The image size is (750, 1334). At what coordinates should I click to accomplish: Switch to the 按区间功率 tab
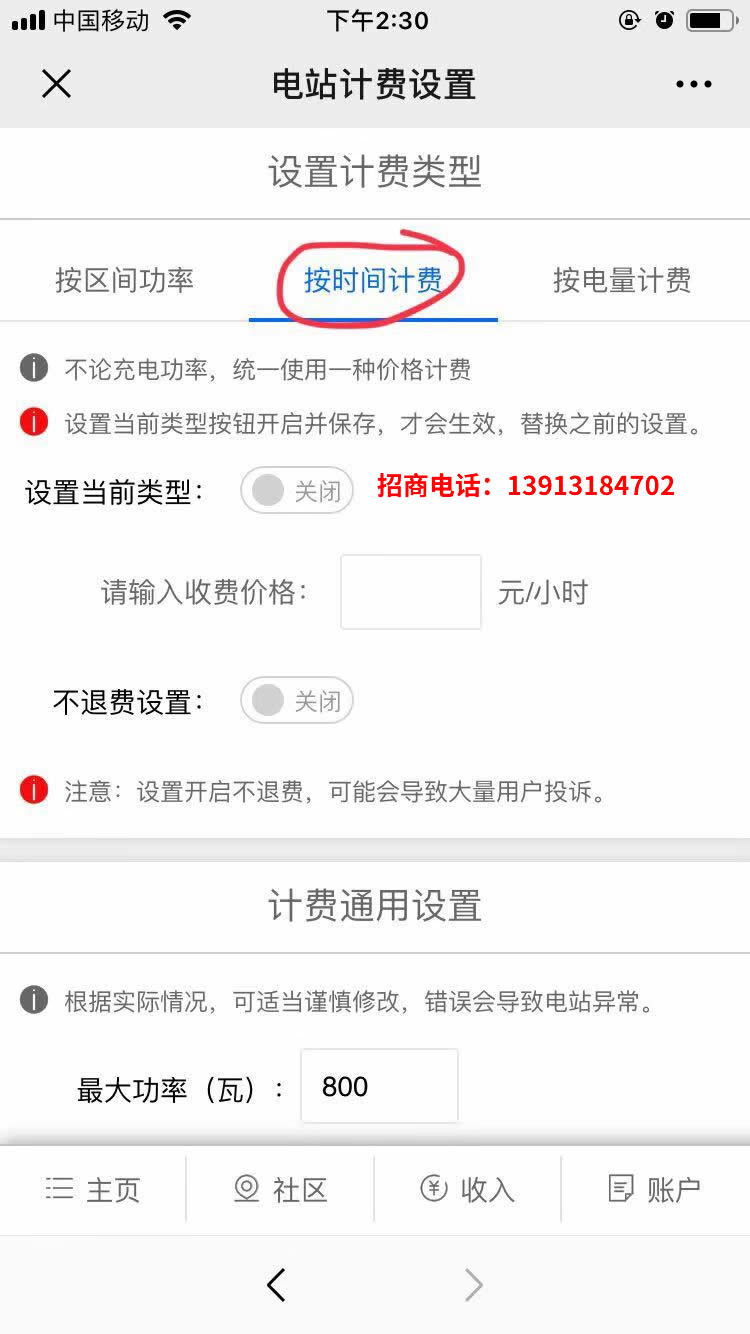click(x=124, y=280)
